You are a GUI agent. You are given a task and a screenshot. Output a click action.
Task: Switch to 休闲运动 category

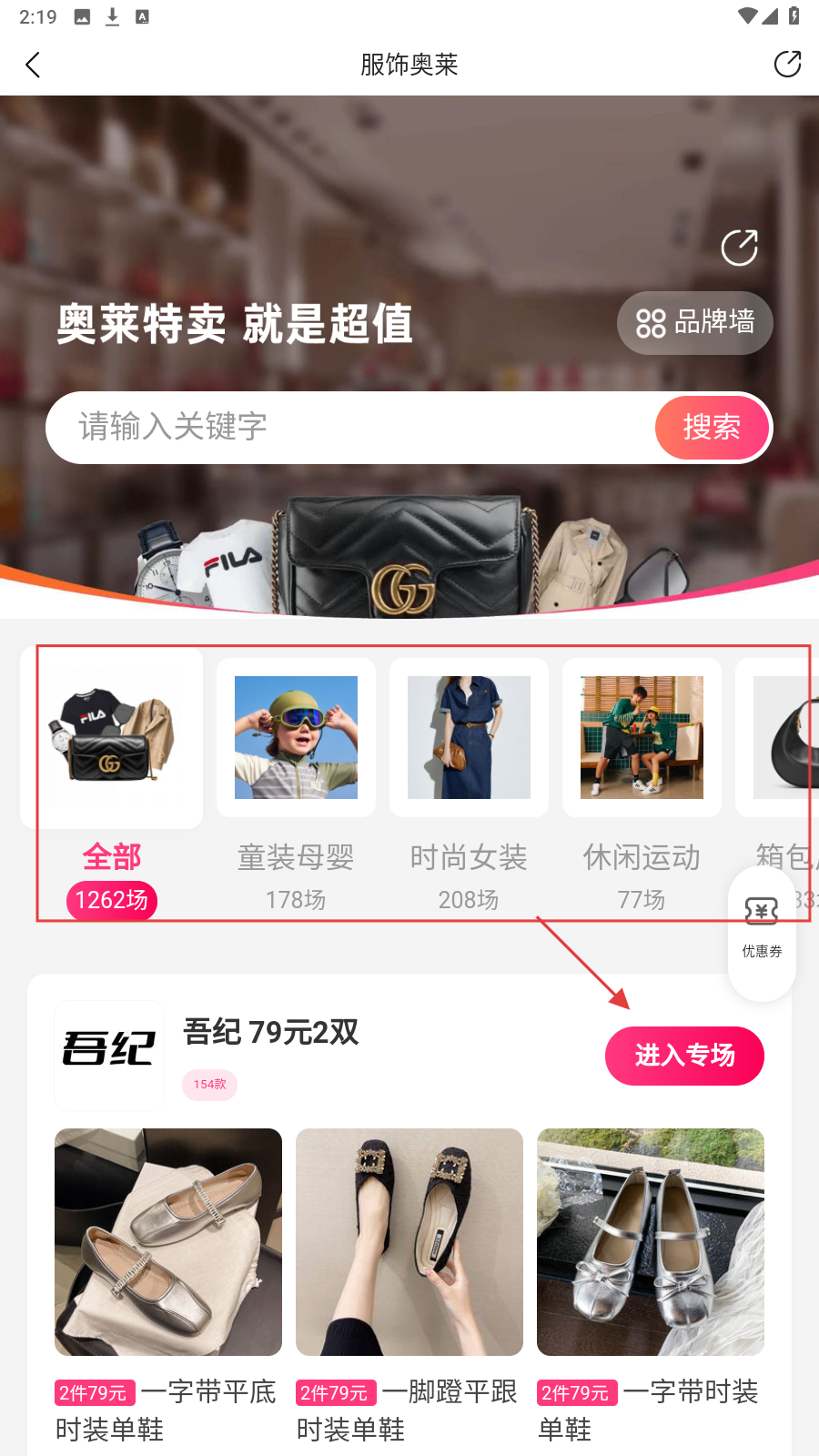(x=642, y=783)
